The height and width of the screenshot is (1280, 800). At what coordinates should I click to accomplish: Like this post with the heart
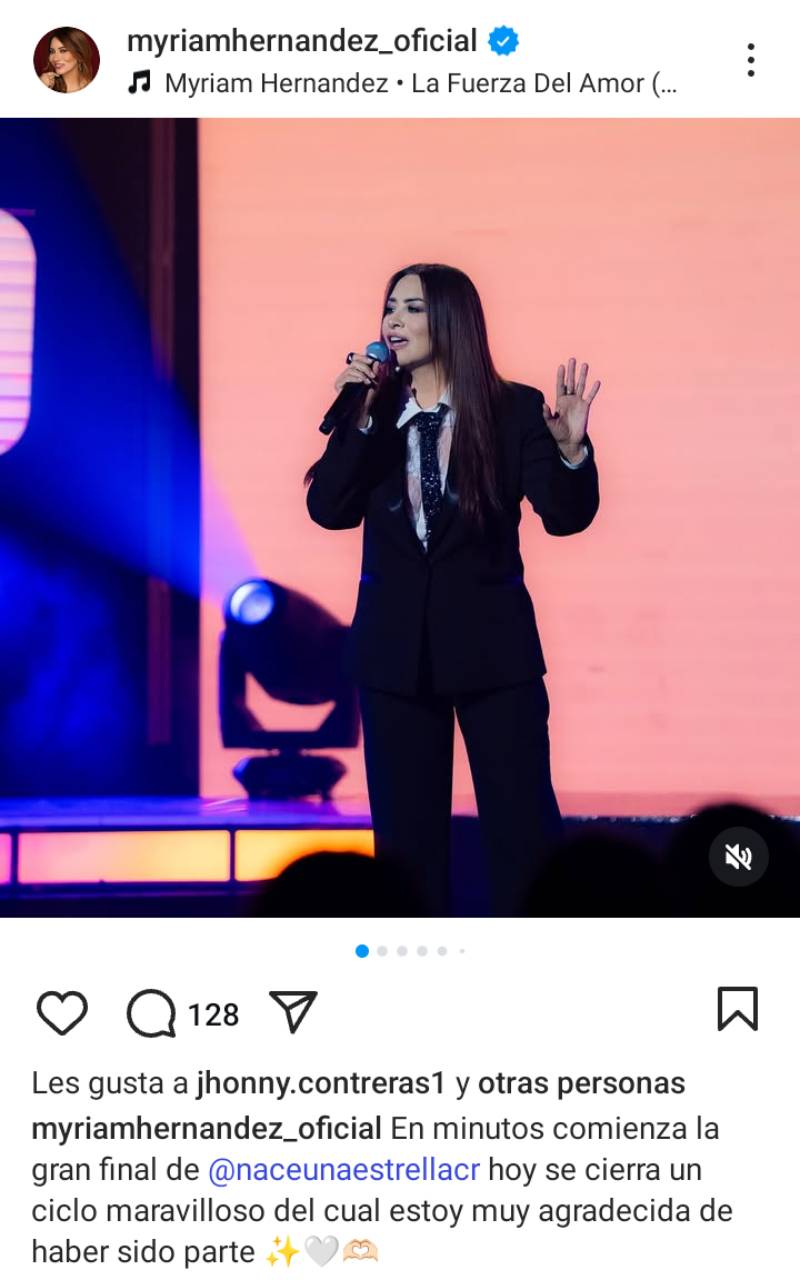click(62, 1013)
